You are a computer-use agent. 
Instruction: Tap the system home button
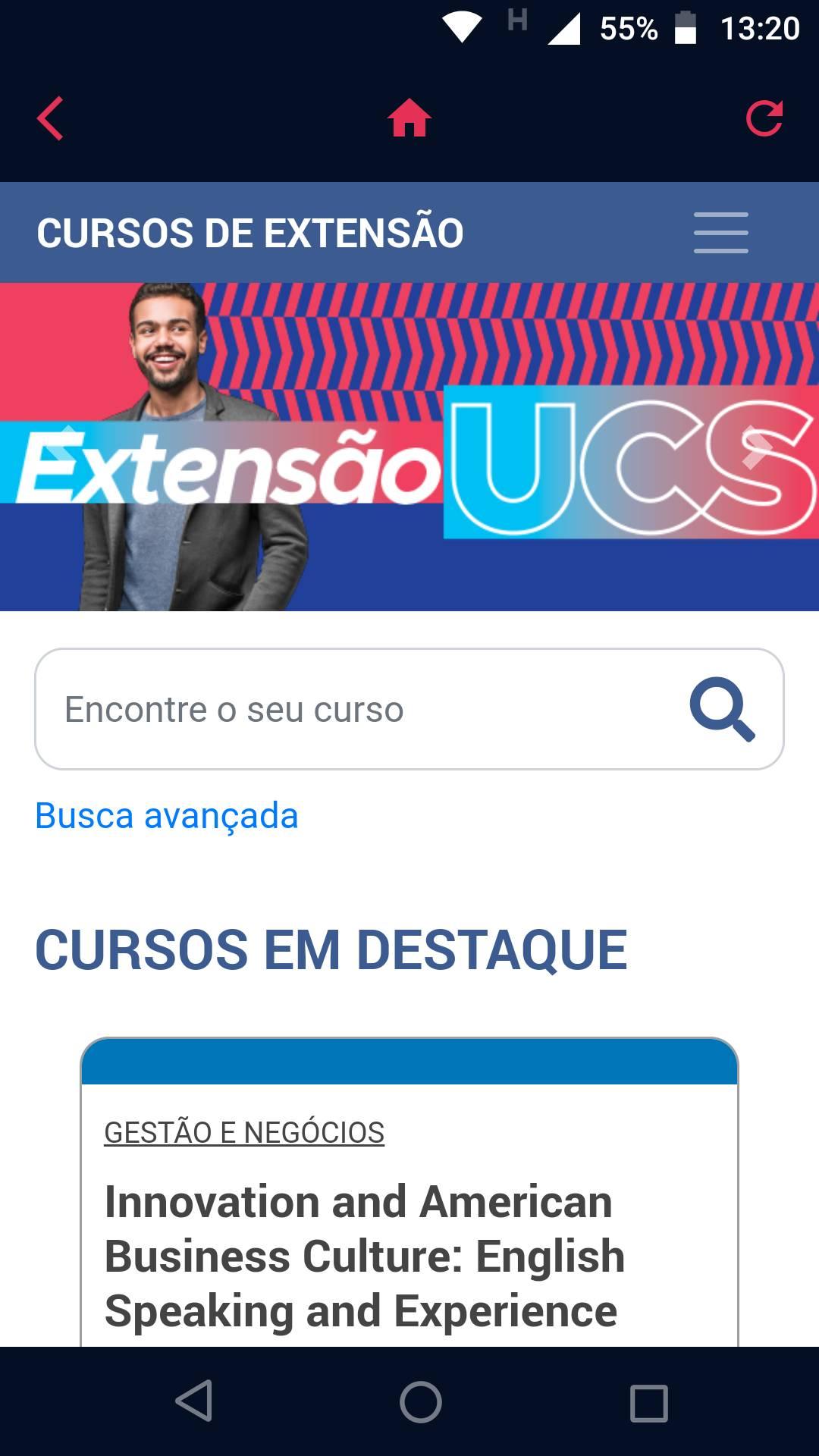point(421,1402)
